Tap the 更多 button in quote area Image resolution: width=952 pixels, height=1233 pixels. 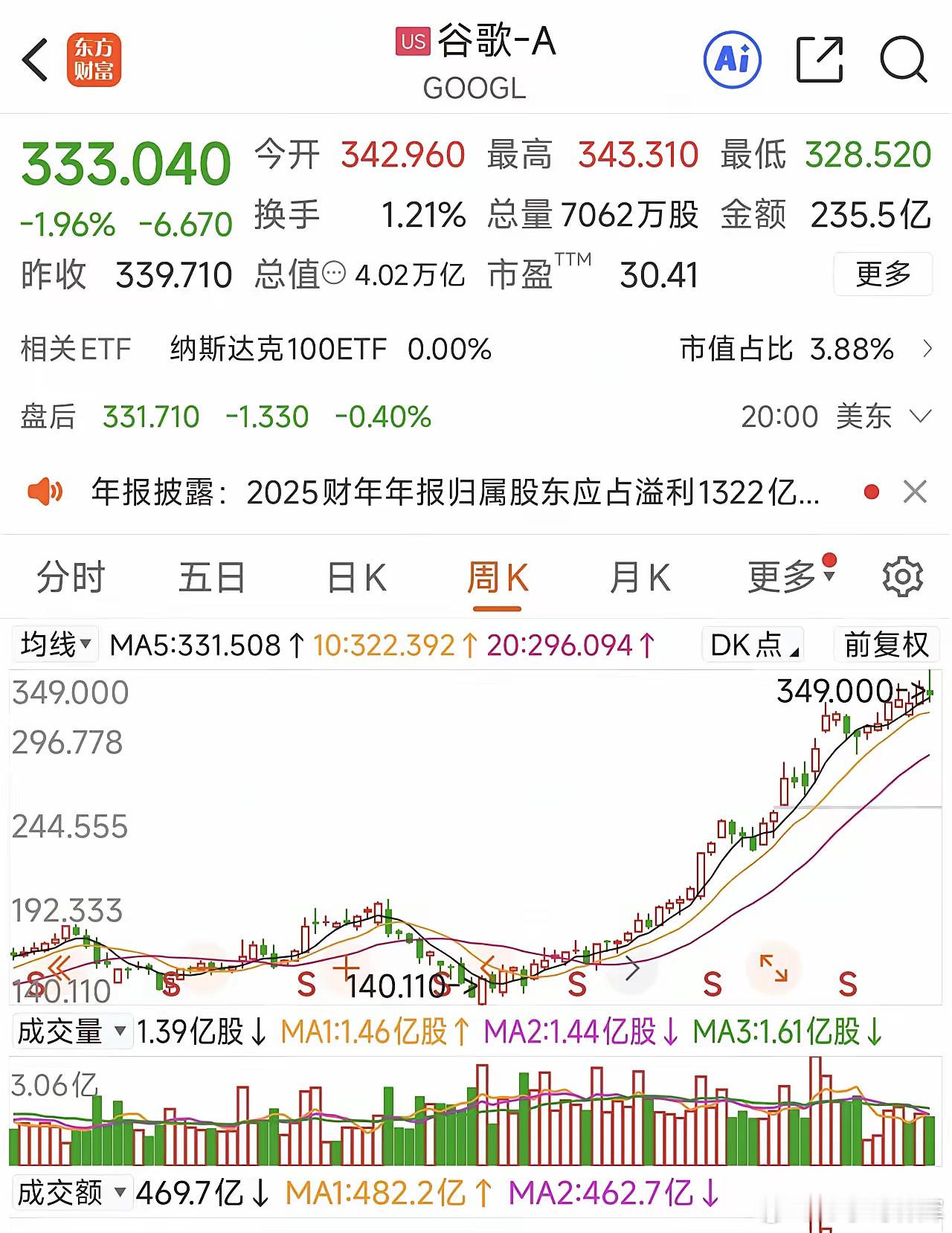[881, 274]
